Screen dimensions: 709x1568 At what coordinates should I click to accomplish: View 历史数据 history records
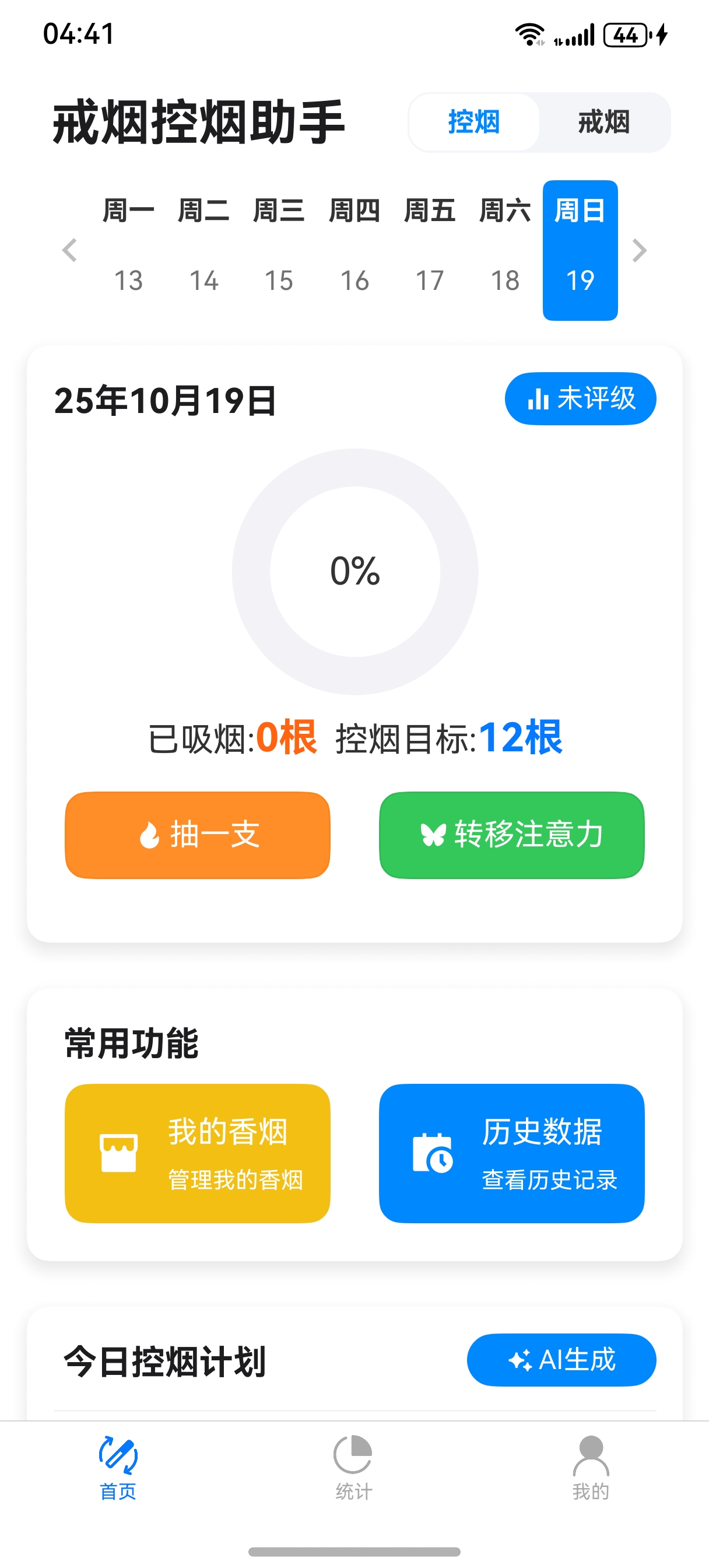[511, 1153]
